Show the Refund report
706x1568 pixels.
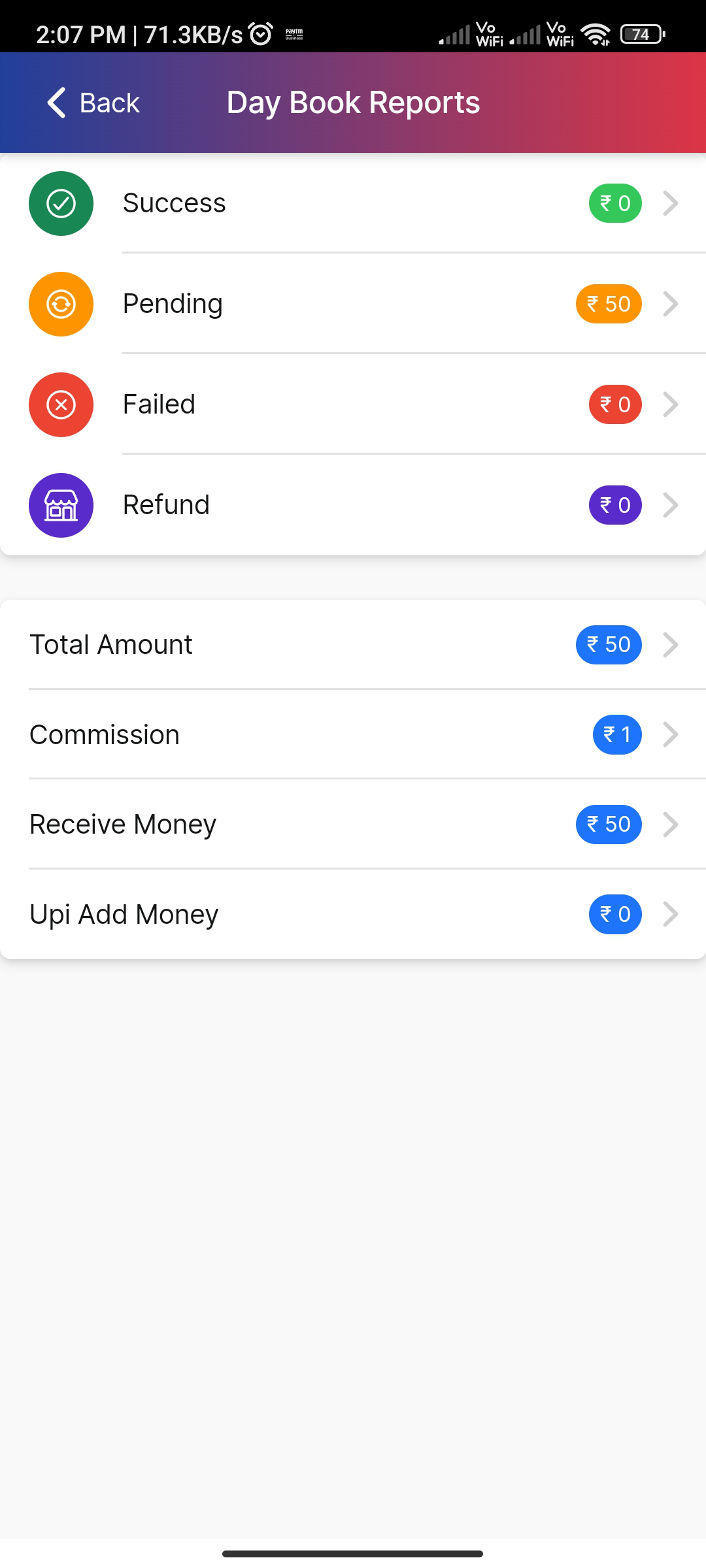[x=353, y=505]
